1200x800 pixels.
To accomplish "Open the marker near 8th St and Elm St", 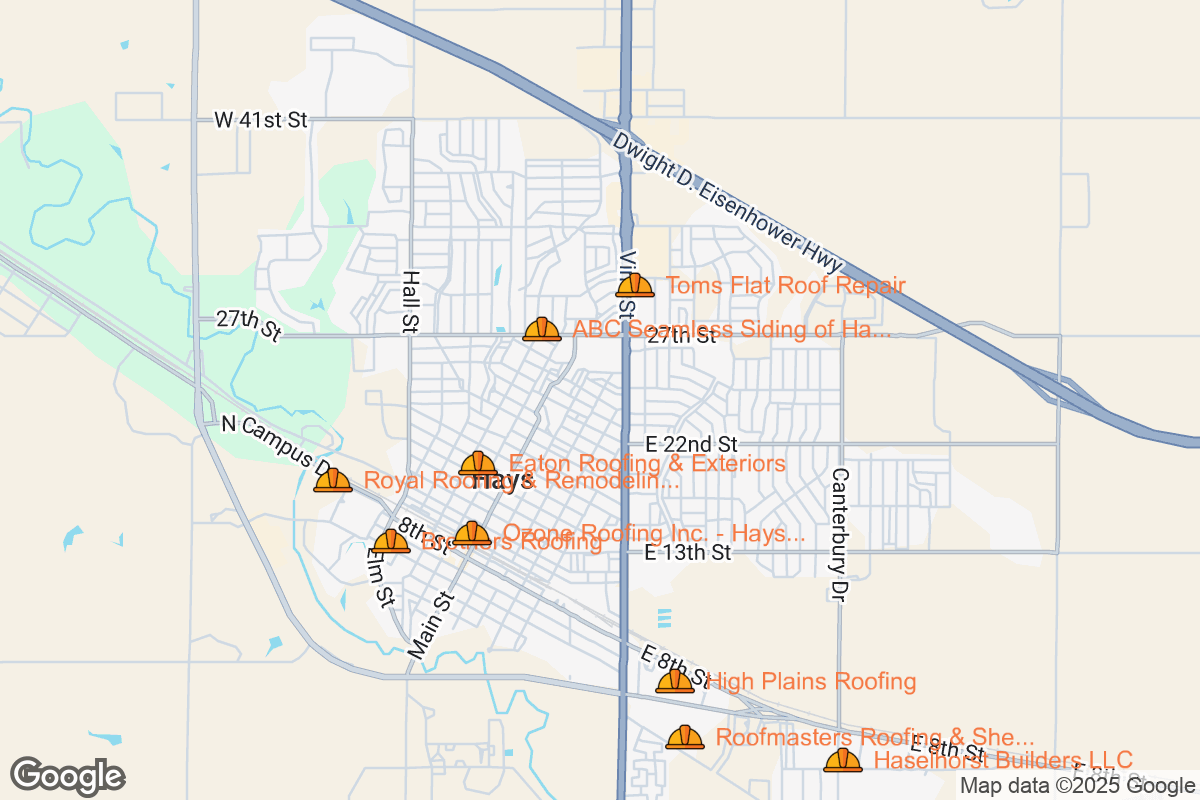I will tap(391, 542).
